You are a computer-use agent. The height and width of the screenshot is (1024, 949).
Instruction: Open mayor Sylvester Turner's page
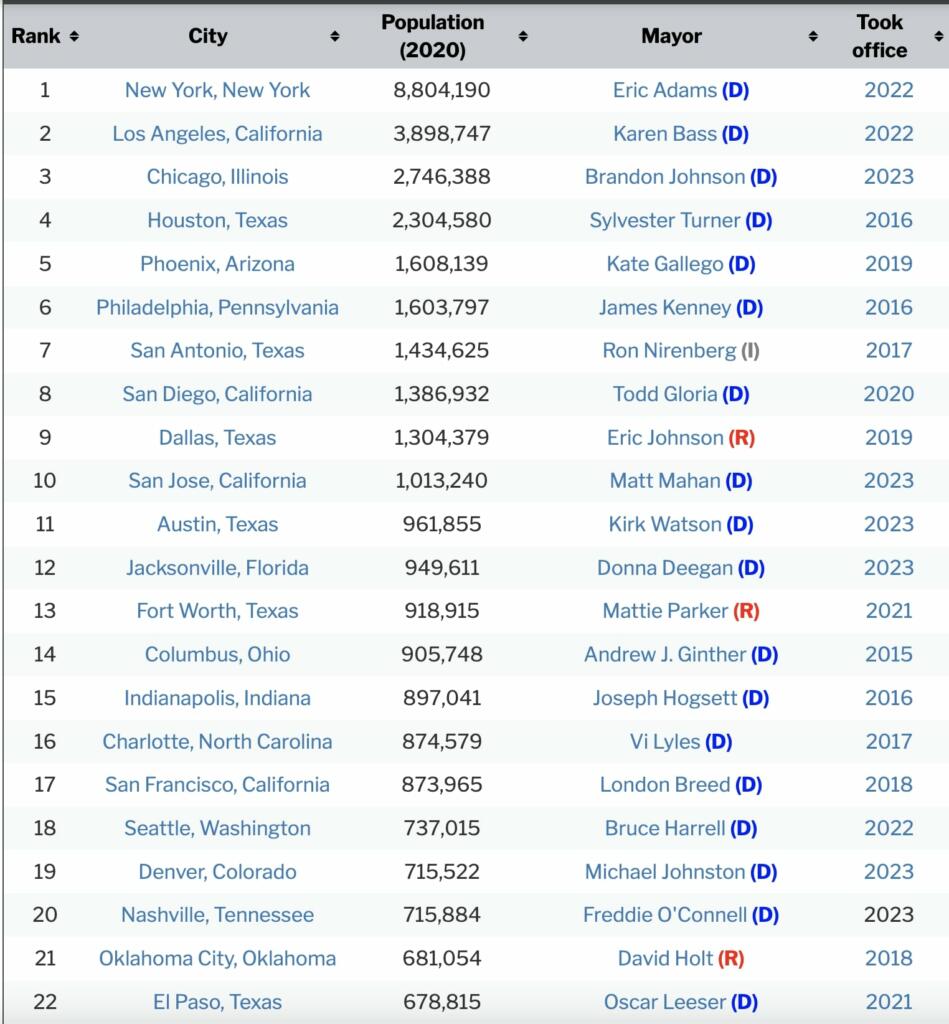coord(664,221)
